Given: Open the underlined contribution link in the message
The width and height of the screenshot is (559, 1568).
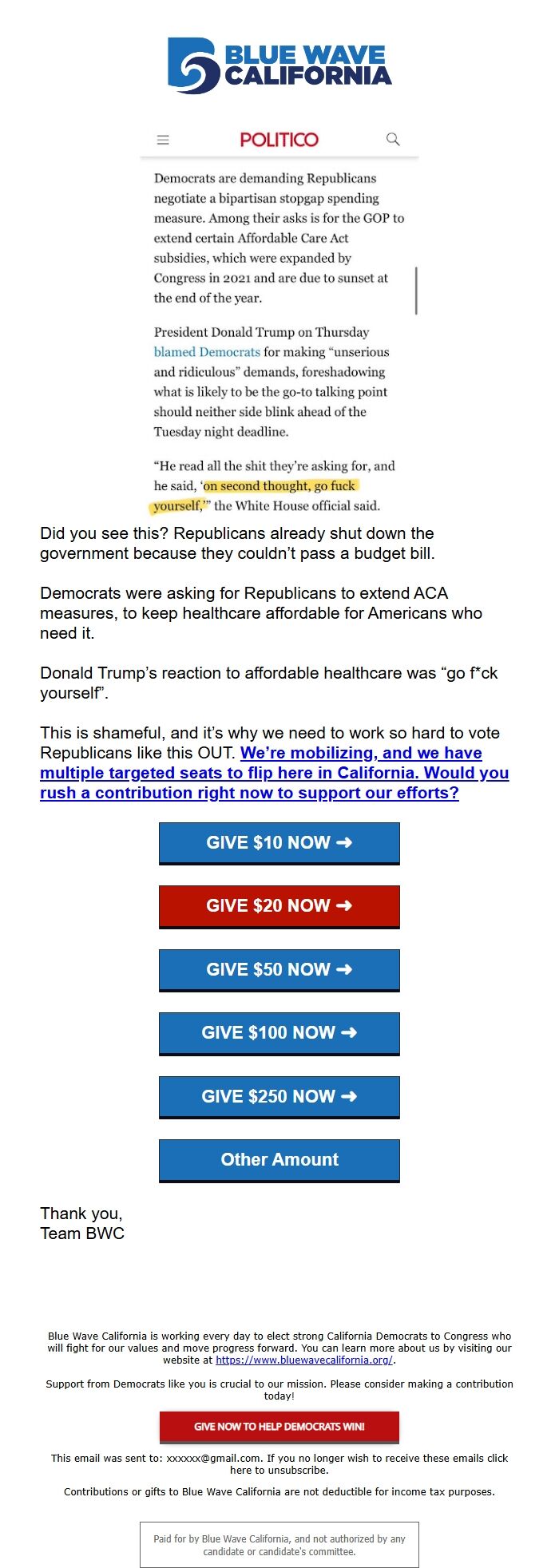Looking at the screenshot, I should [274, 773].
